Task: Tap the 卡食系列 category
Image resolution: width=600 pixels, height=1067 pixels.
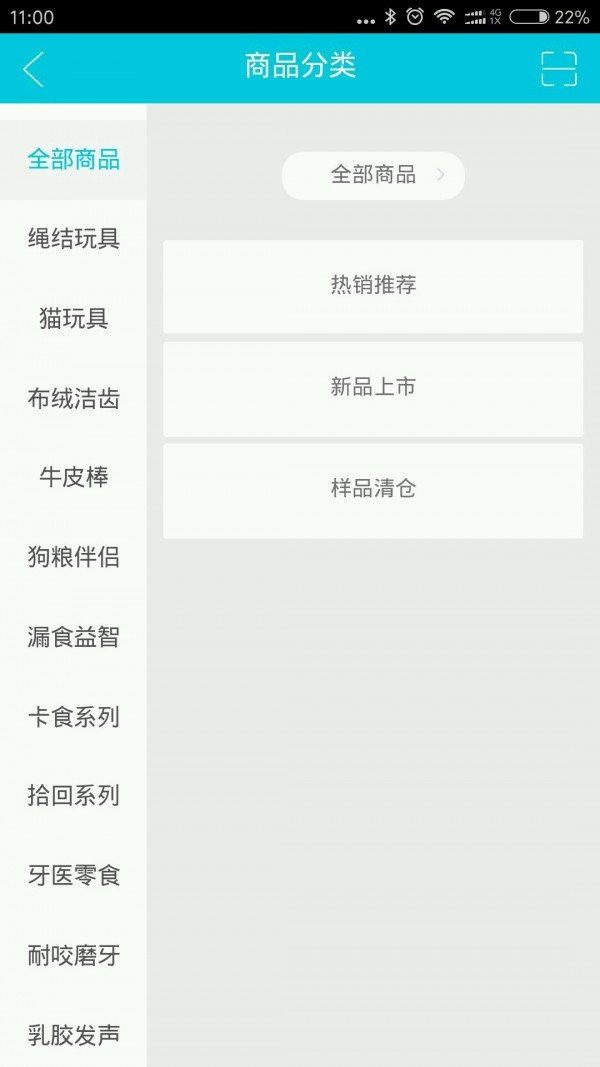Action: 73,717
